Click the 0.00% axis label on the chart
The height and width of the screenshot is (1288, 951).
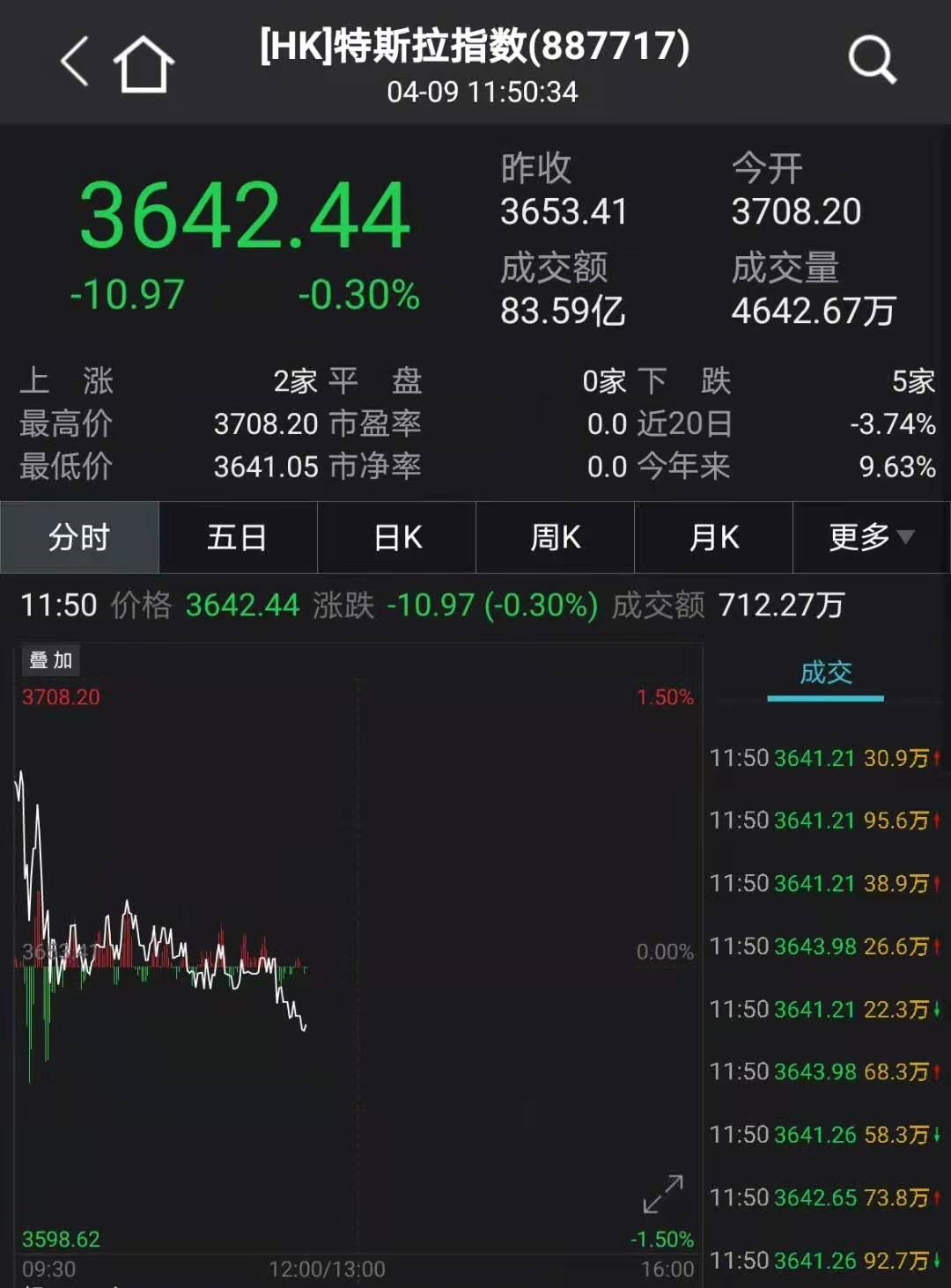[663, 951]
